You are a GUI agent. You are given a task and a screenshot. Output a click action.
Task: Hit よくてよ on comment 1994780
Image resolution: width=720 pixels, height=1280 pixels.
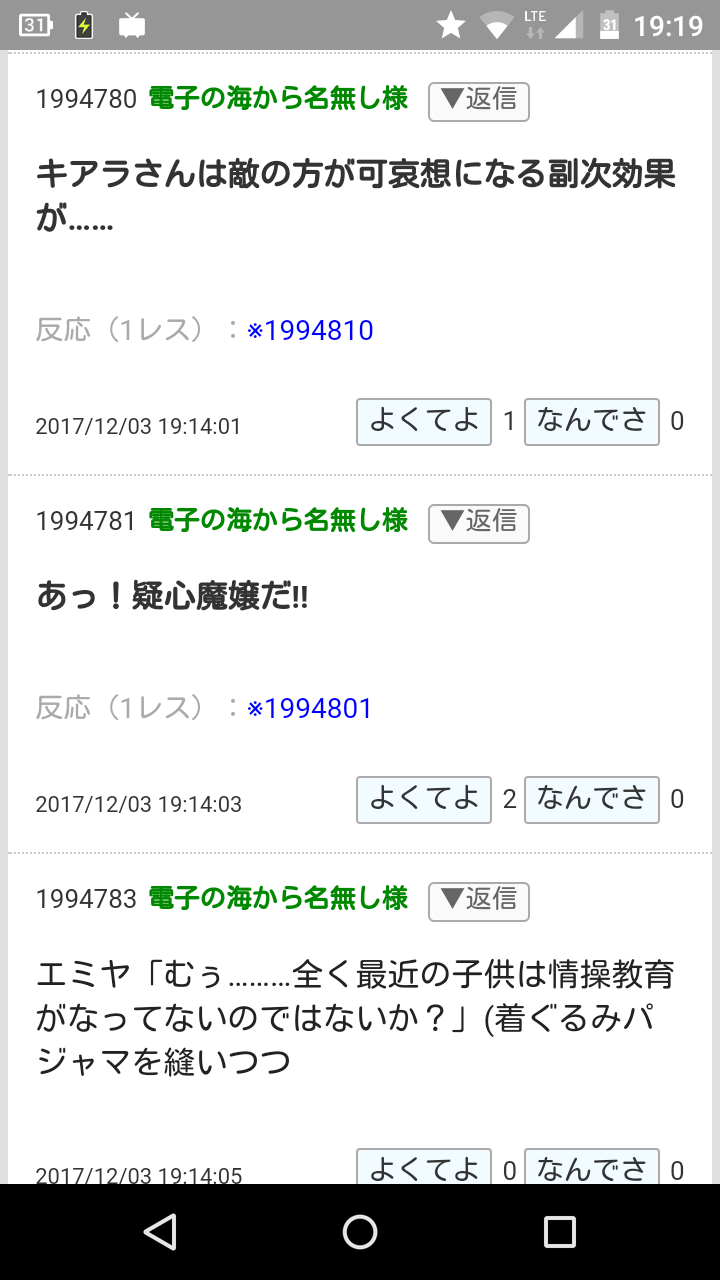424,421
